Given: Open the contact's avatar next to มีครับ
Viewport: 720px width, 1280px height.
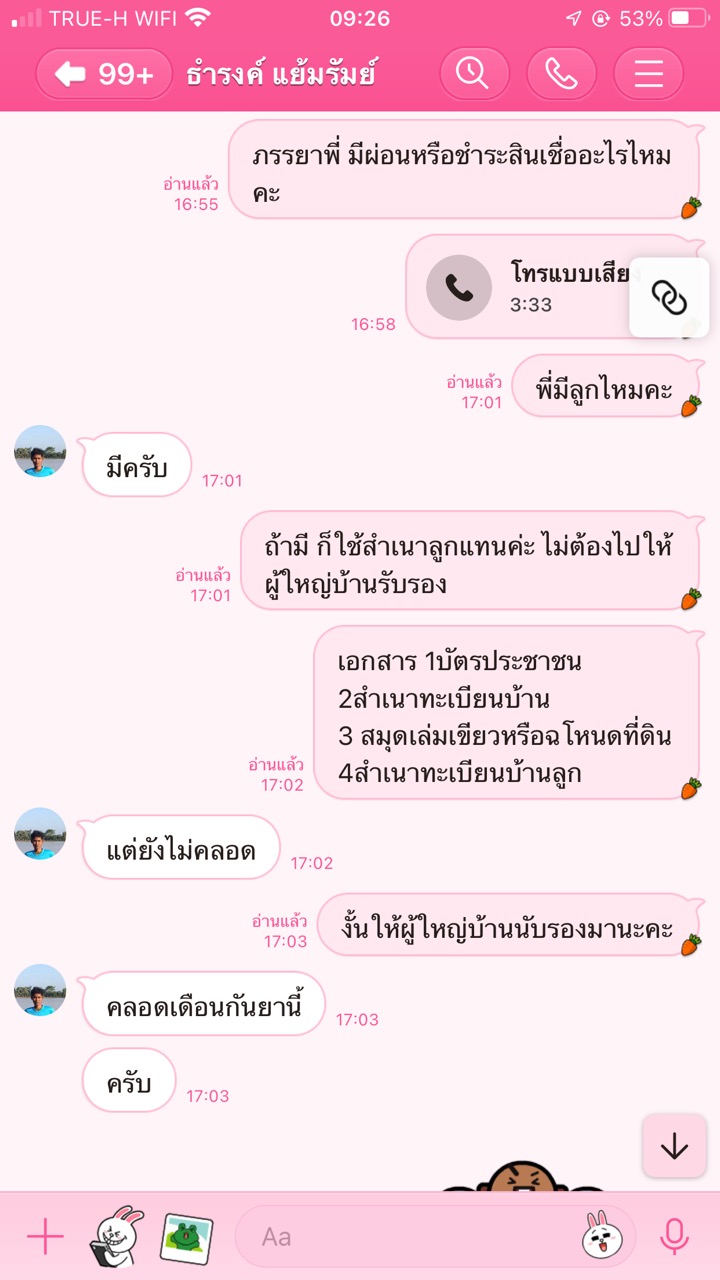Looking at the screenshot, I should pyautogui.click(x=40, y=452).
